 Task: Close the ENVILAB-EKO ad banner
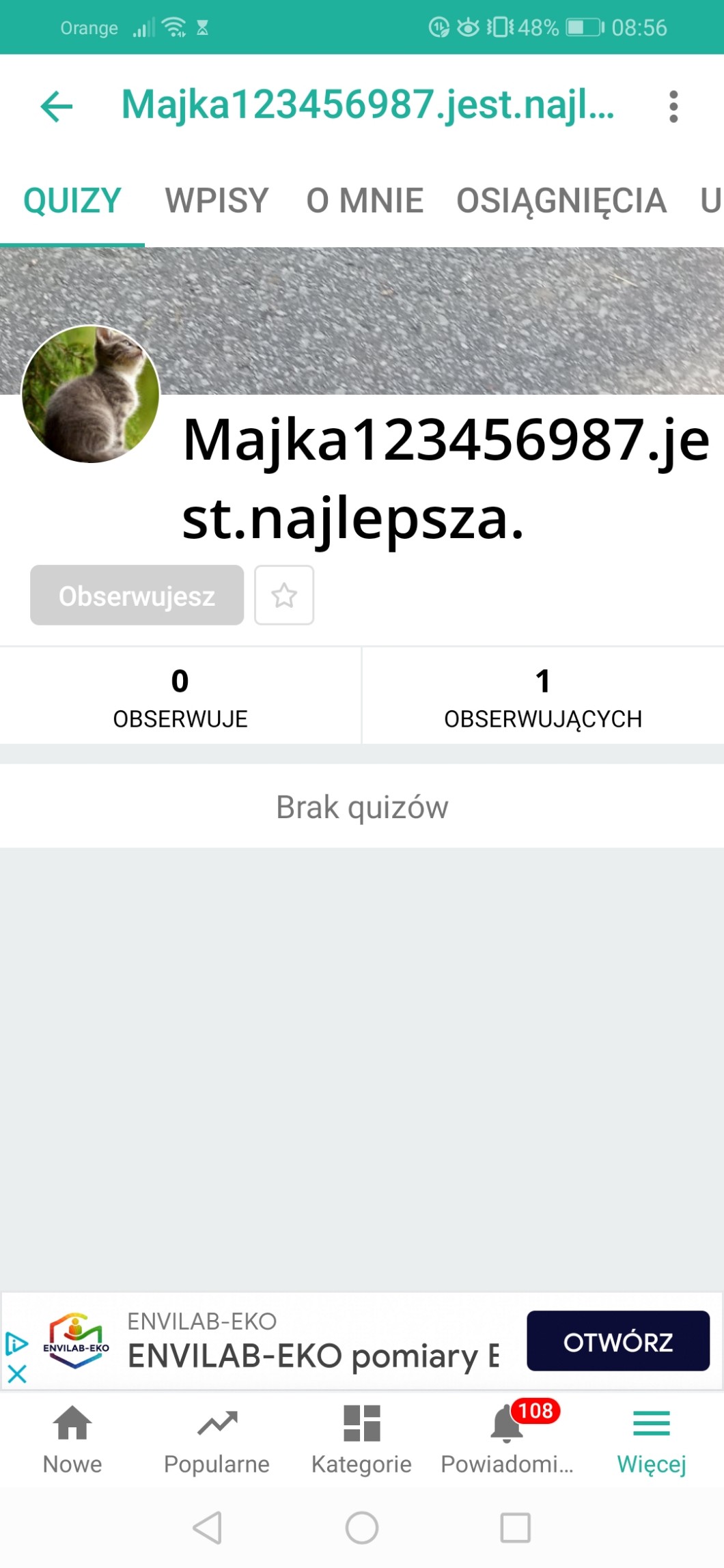[x=17, y=1373]
